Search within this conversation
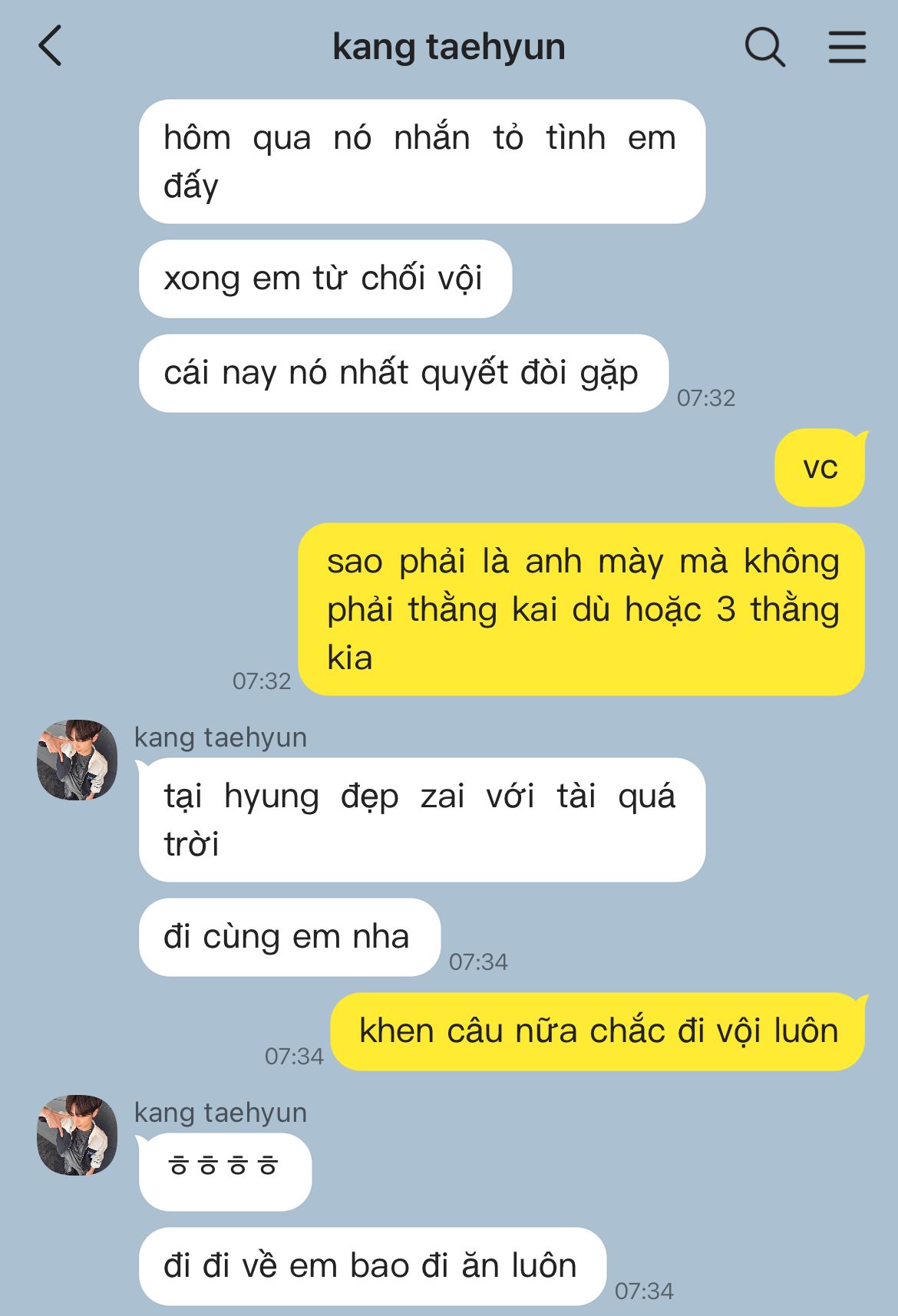 [x=764, y=47]
